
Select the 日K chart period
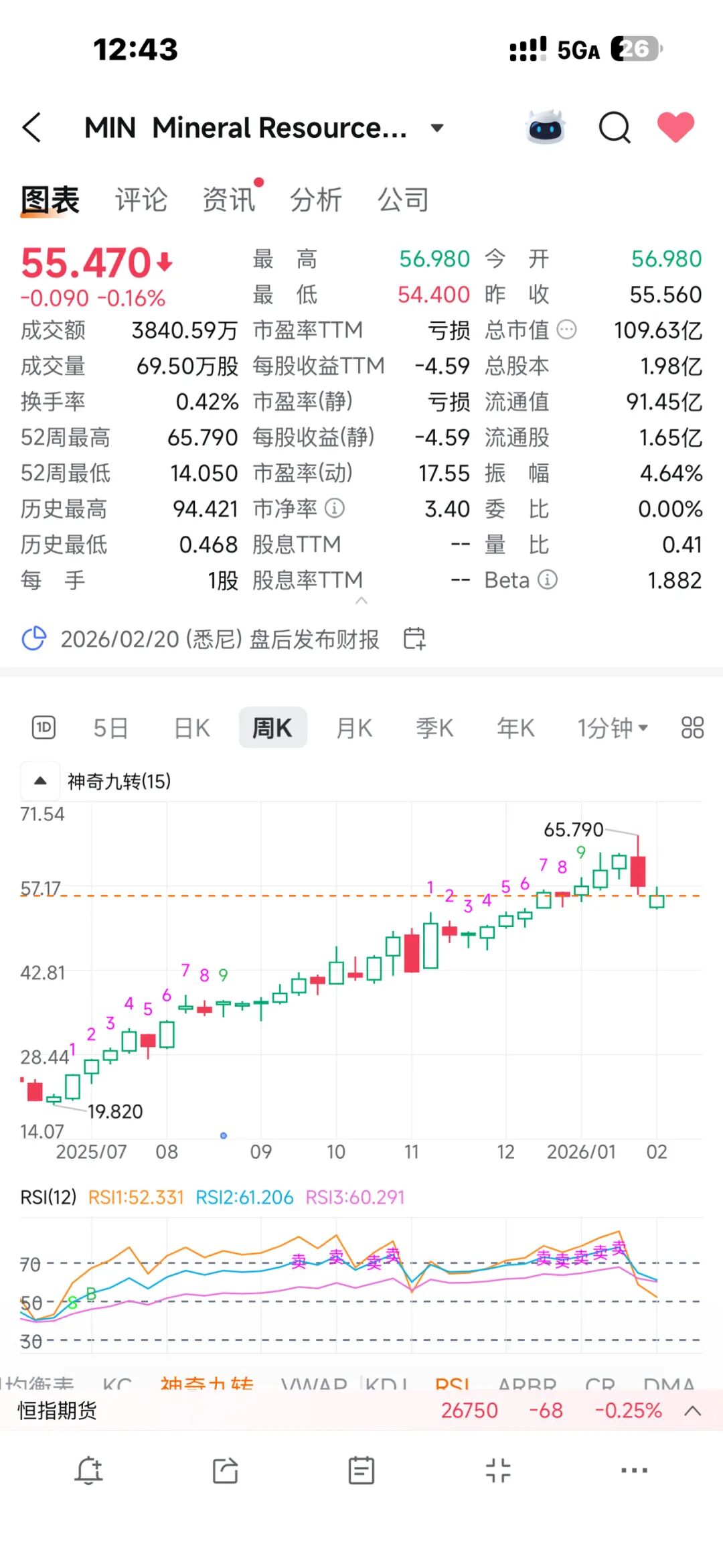192,727
